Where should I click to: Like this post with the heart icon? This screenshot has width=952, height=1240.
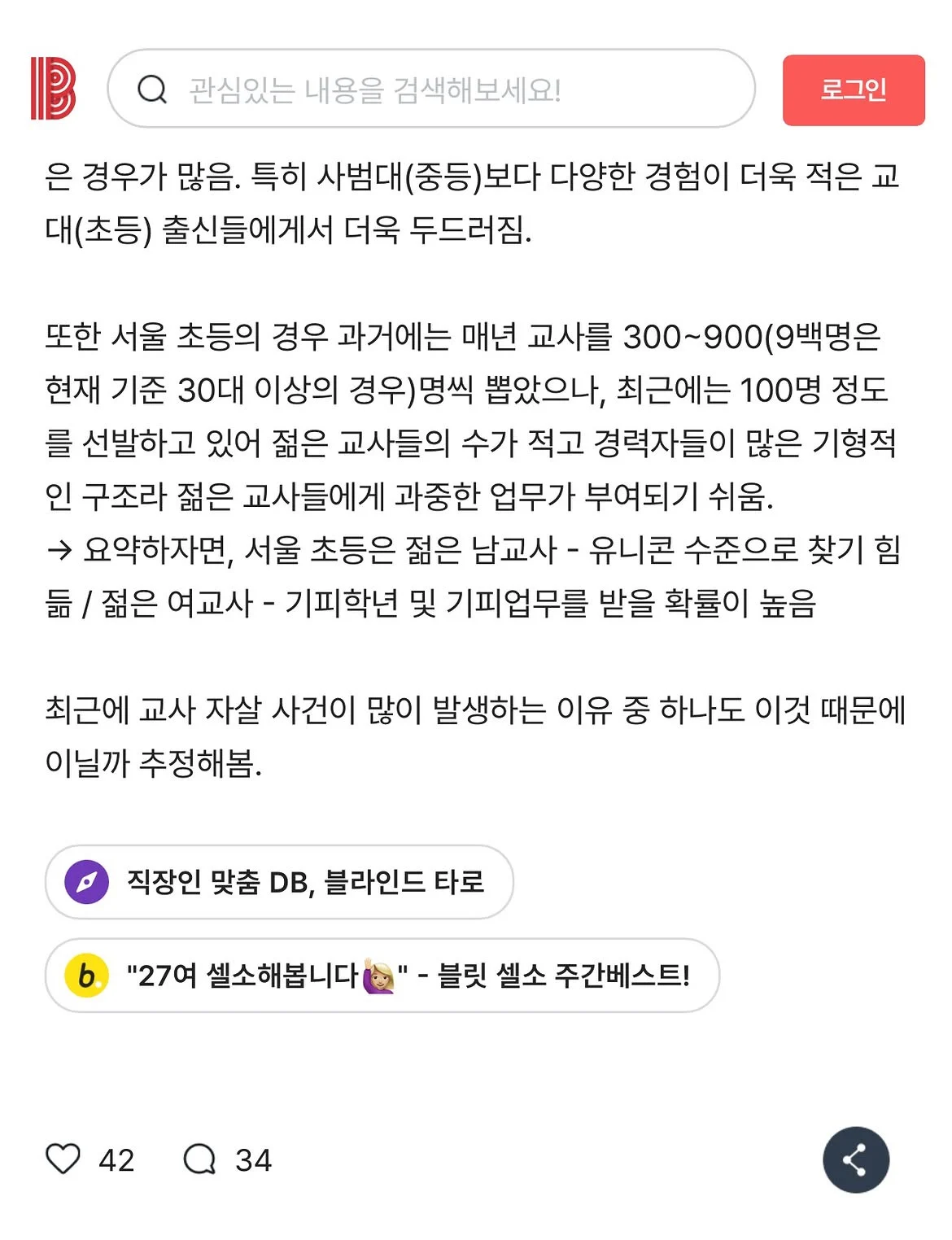63,1159
